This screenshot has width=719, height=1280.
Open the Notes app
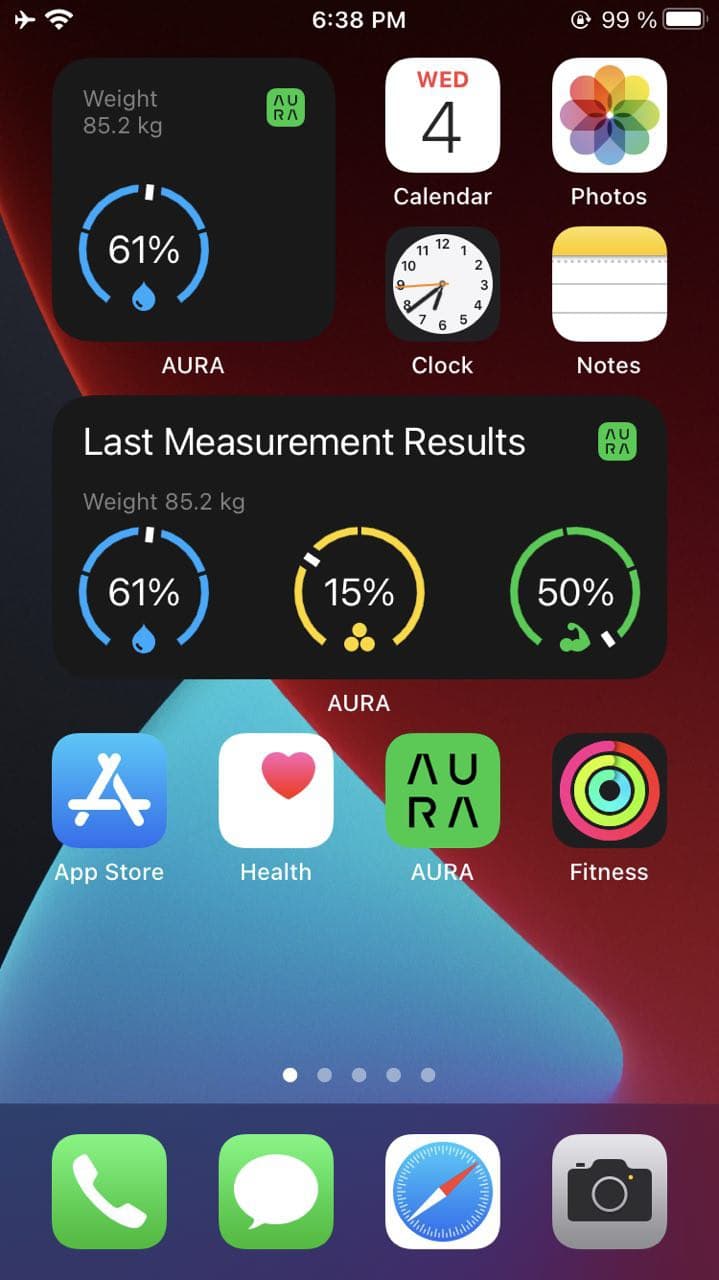(x=609, y=285)
